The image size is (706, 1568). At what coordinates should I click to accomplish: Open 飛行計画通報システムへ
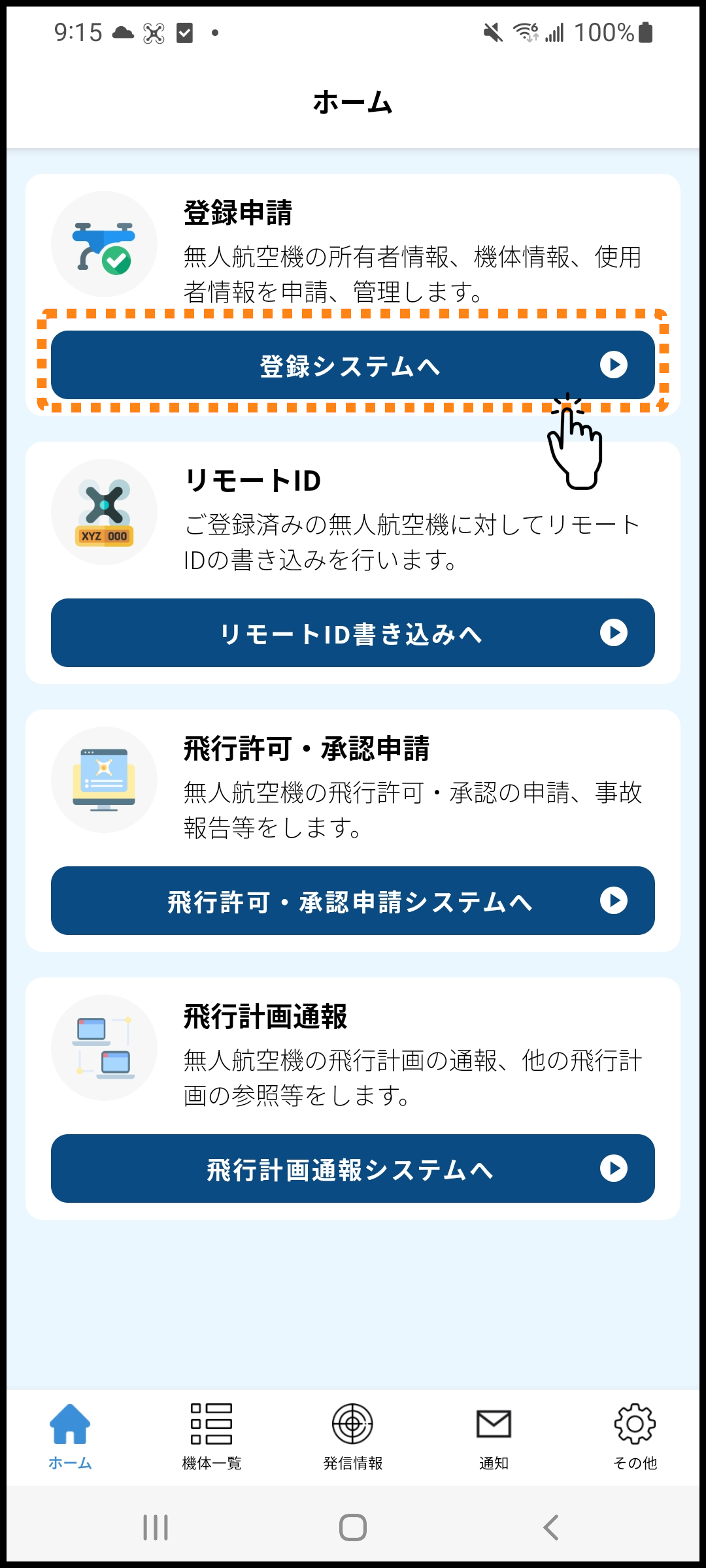coord(352,1169)
